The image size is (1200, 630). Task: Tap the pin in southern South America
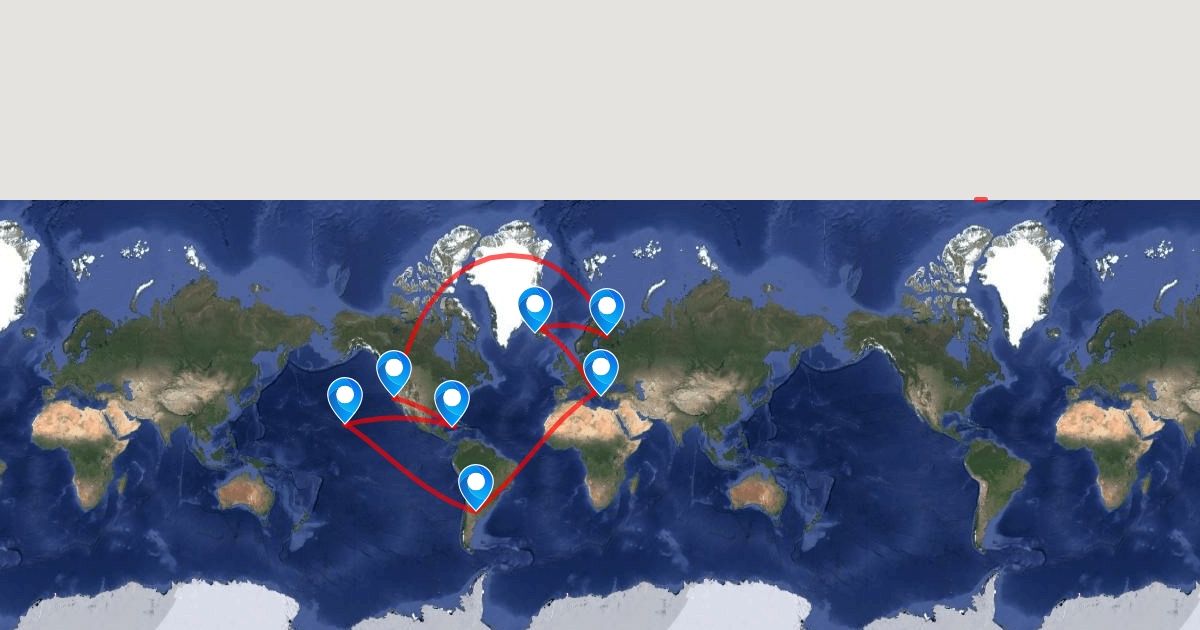476,484
